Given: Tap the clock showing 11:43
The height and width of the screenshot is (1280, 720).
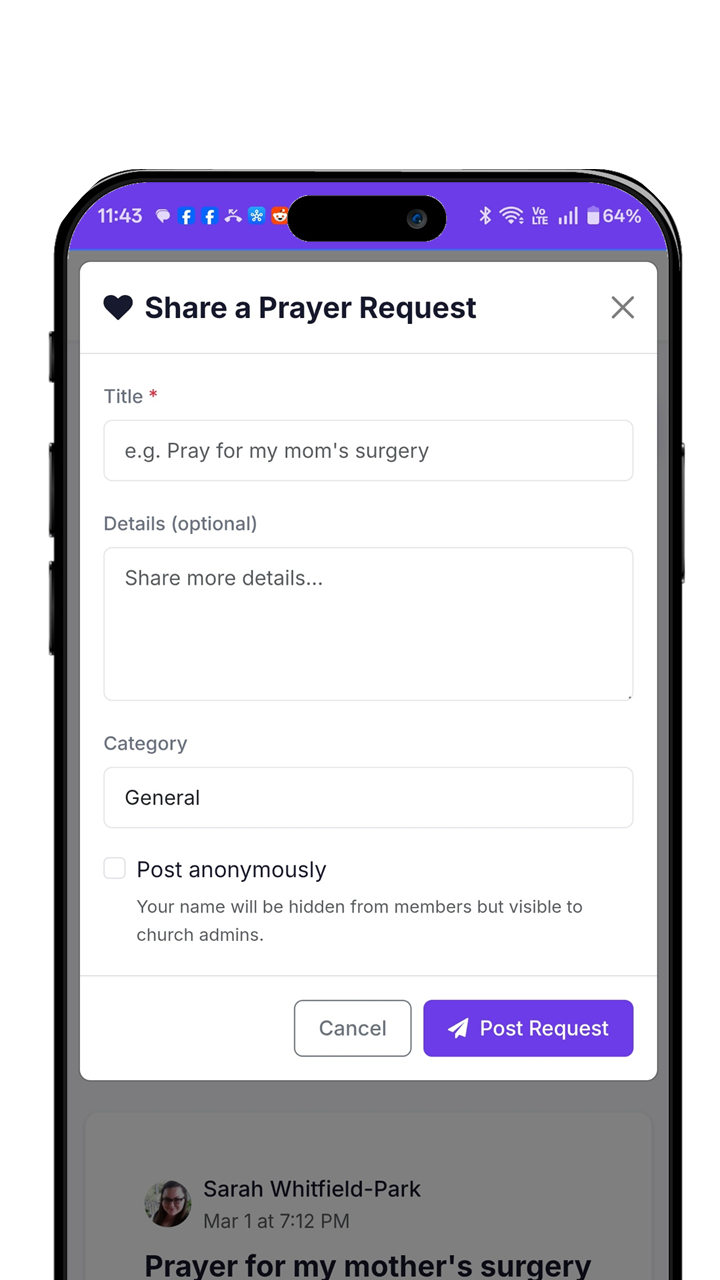Looking at the screenshot, I should click(120, 216).
